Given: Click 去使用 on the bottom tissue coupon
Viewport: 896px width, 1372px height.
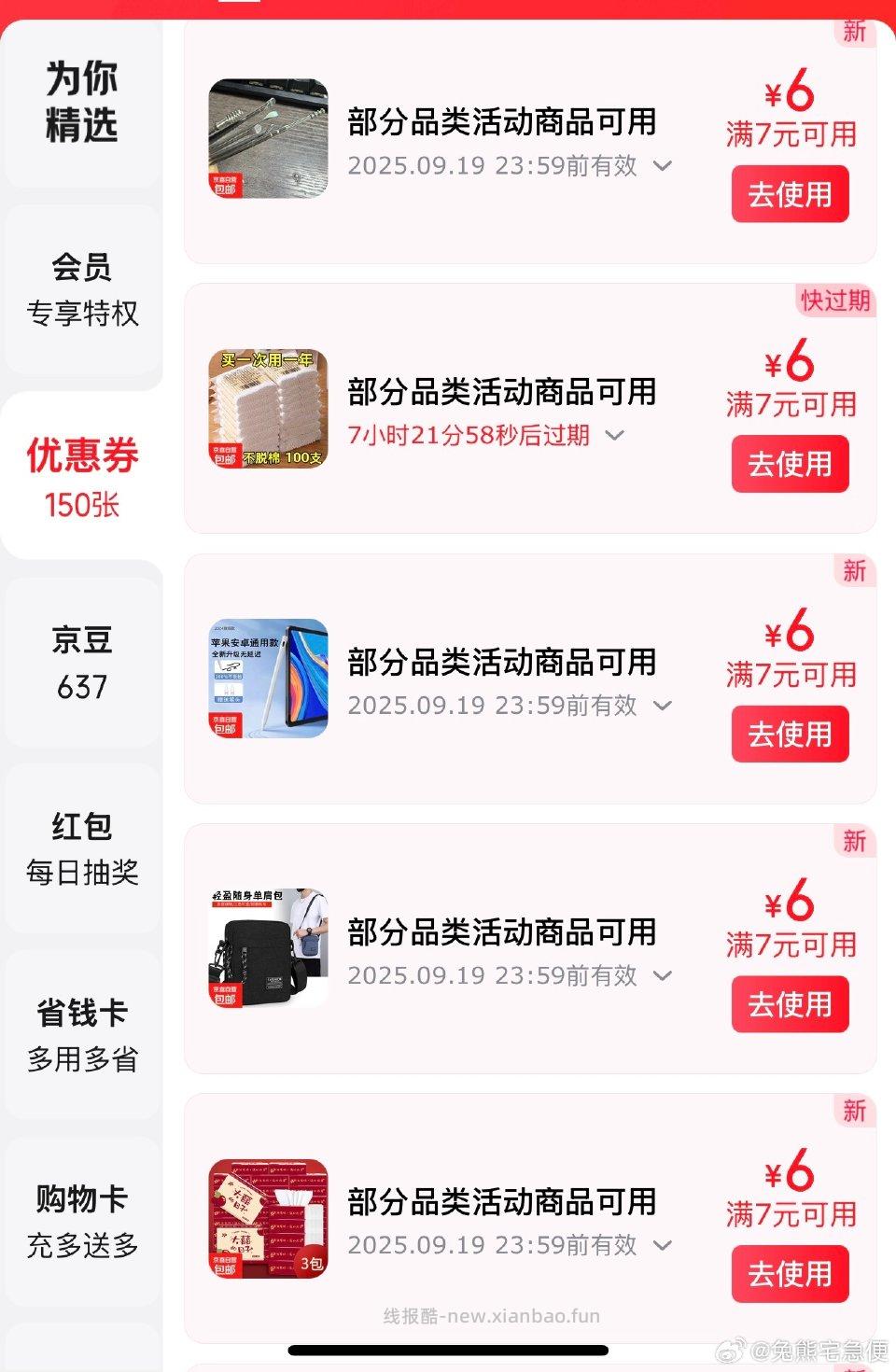Looking at the screenshot, I should (790, 1272).
